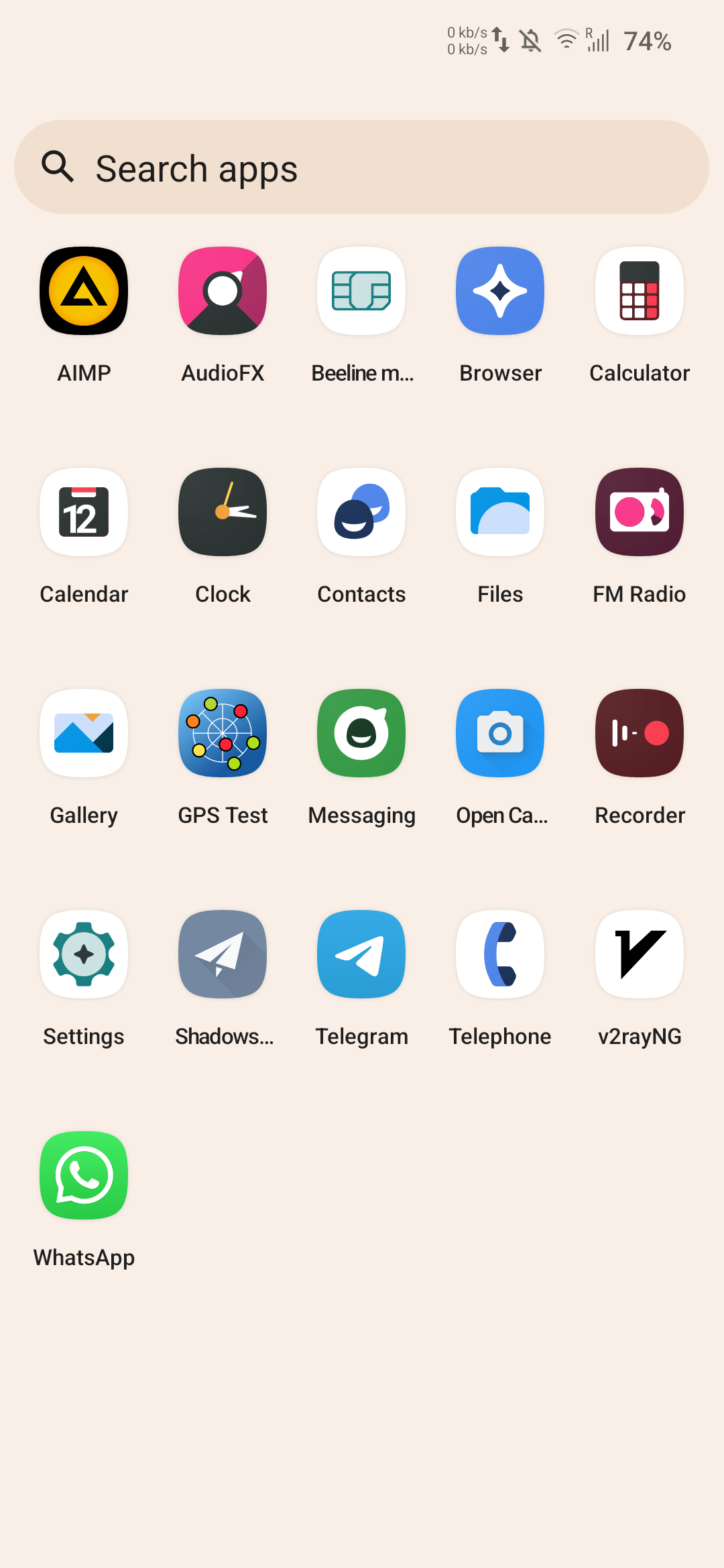This screenshot has height=1568, width=724.
Task: Launch GPS Test
Action: [x=223, y=733]
